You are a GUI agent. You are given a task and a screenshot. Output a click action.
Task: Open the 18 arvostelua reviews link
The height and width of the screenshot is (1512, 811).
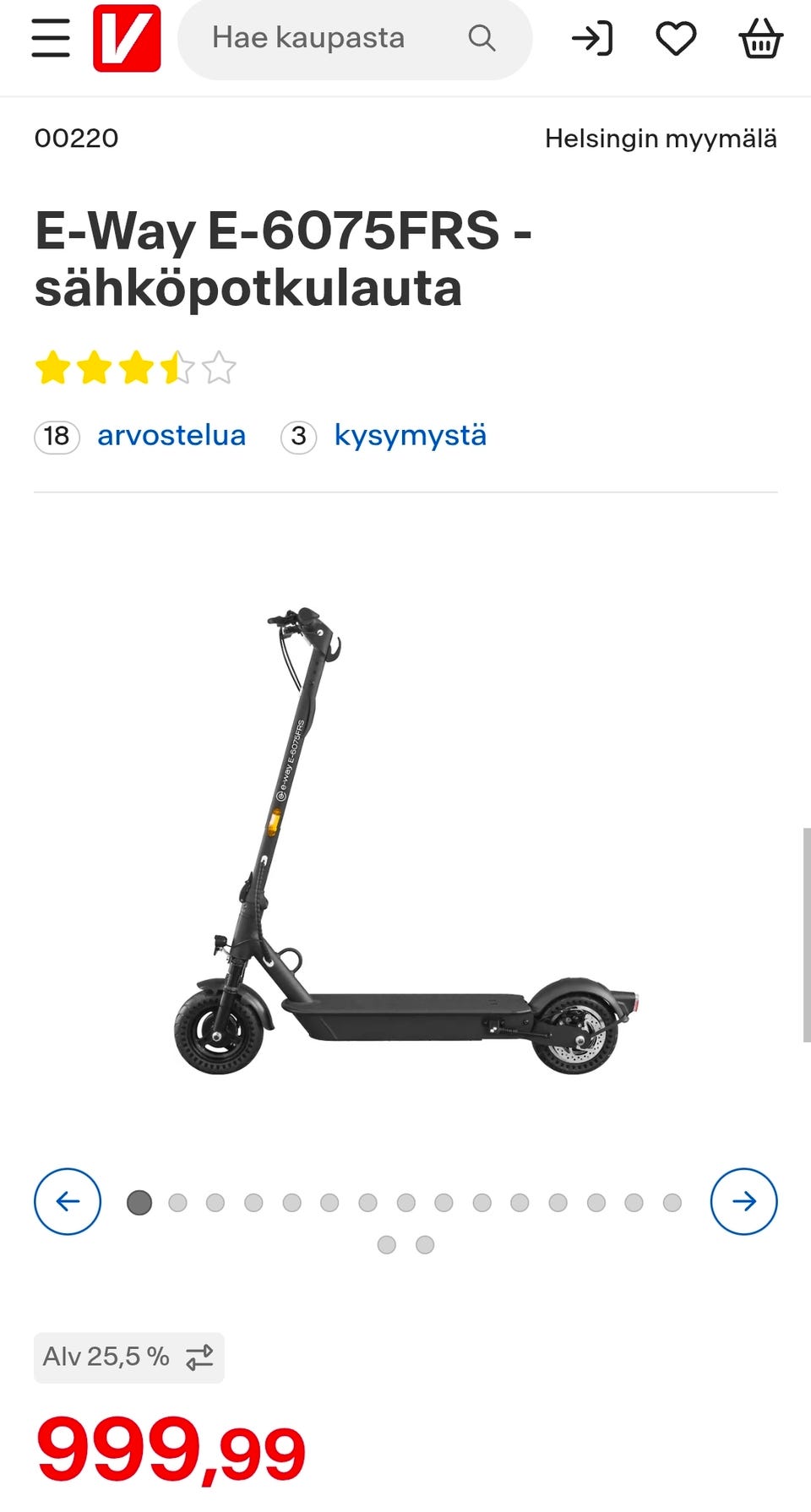tap(140, 436)
